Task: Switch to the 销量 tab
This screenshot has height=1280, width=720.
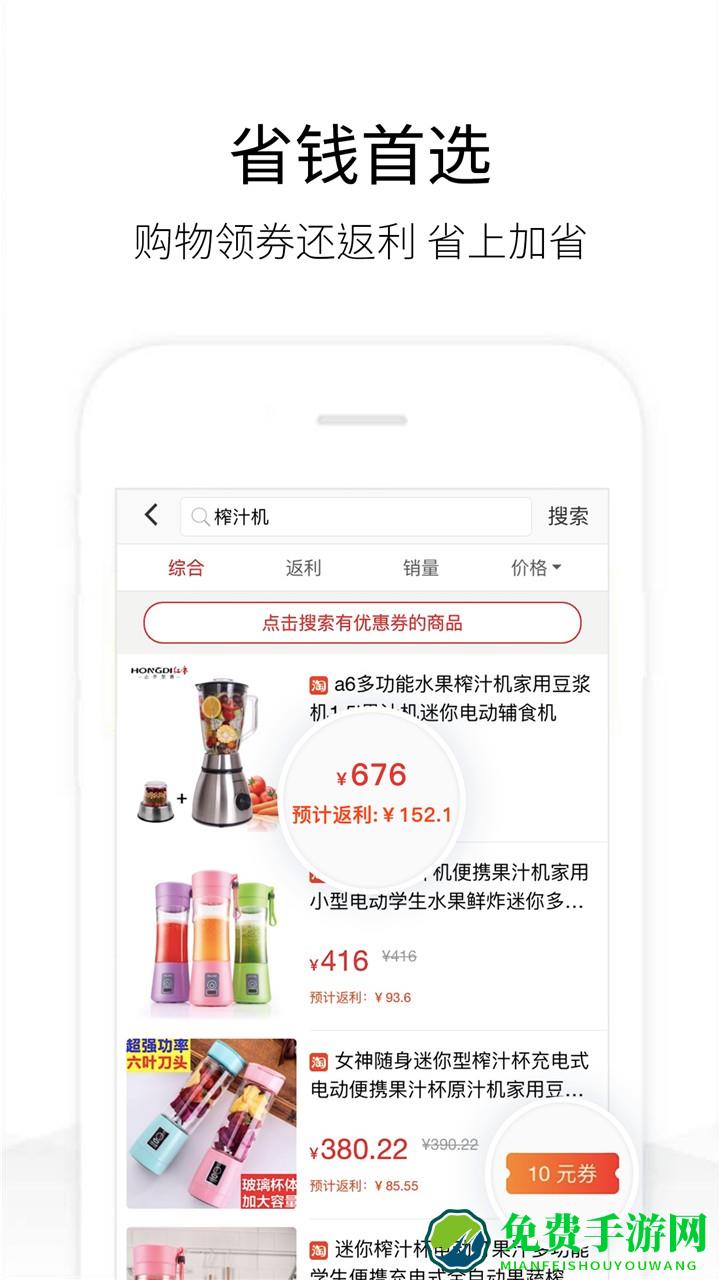Action: click(422, 567)
